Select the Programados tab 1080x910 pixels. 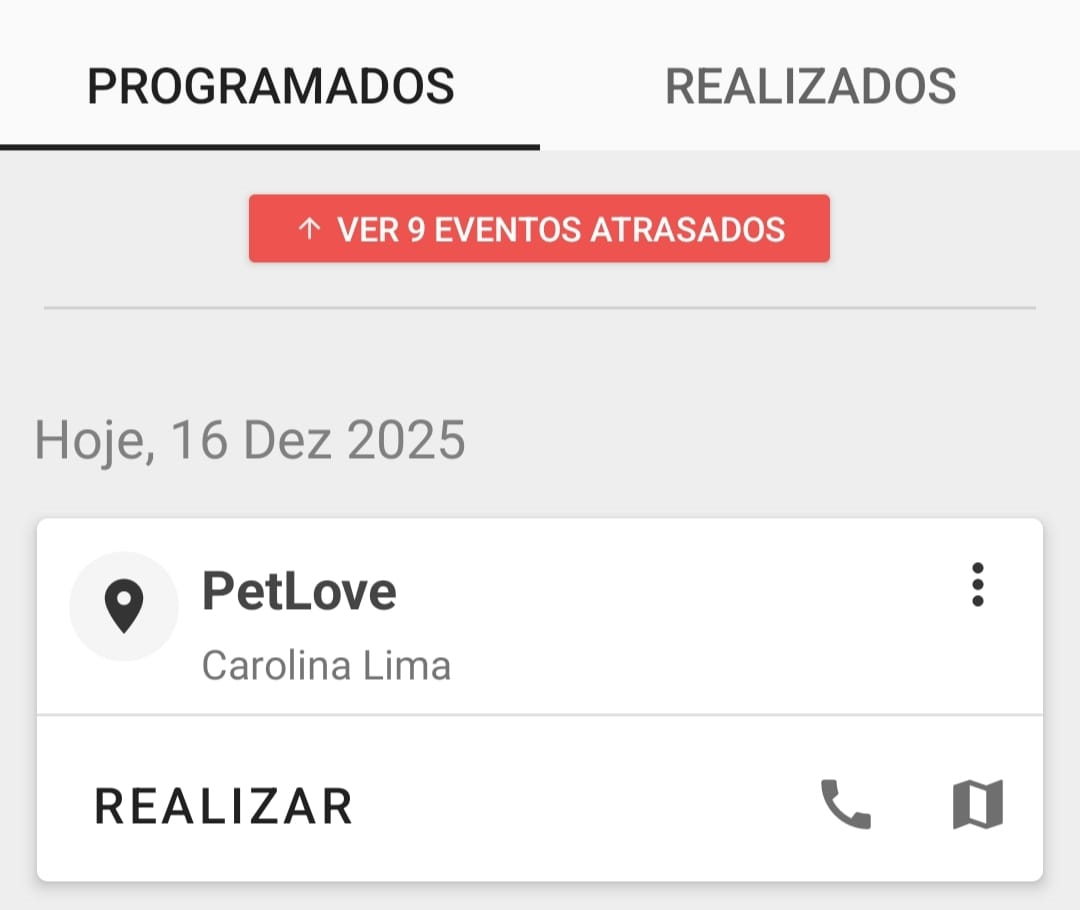270,86
